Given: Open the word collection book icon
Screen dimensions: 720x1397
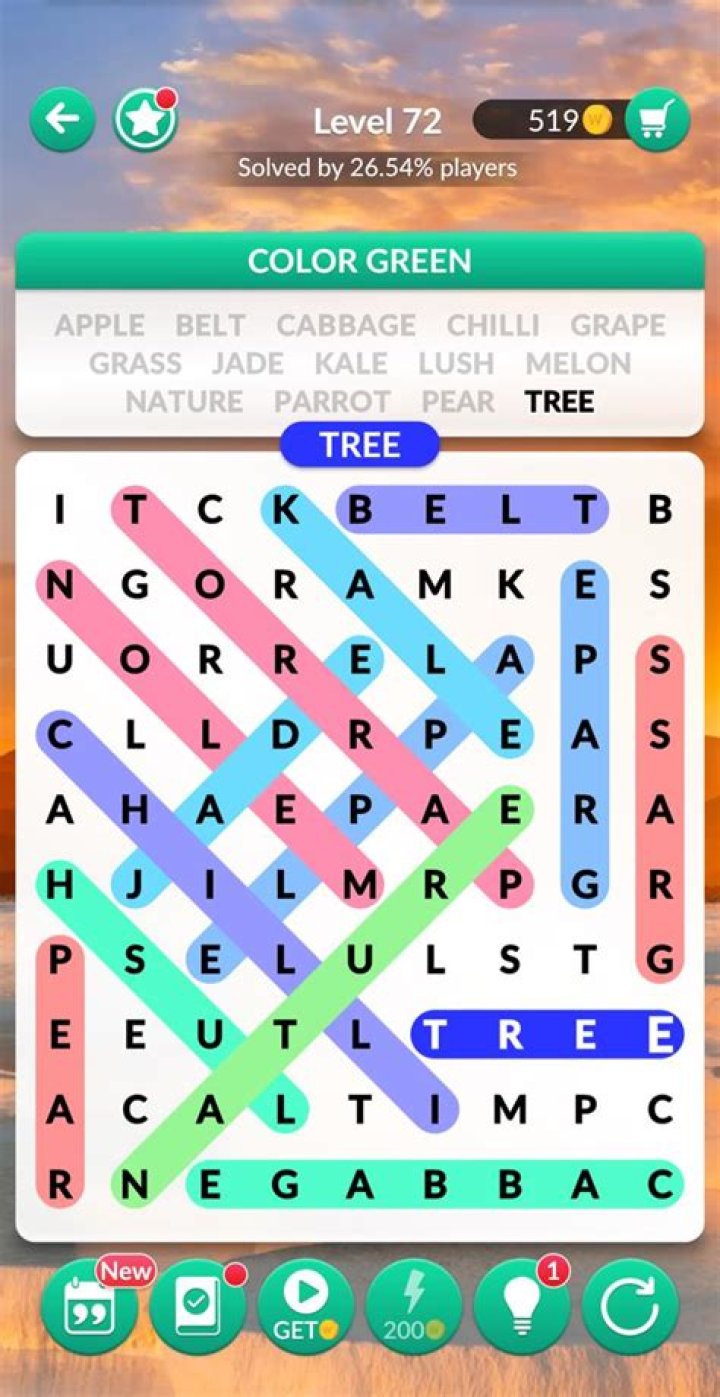Looking at the screenshot, I should pos(197,1302).
